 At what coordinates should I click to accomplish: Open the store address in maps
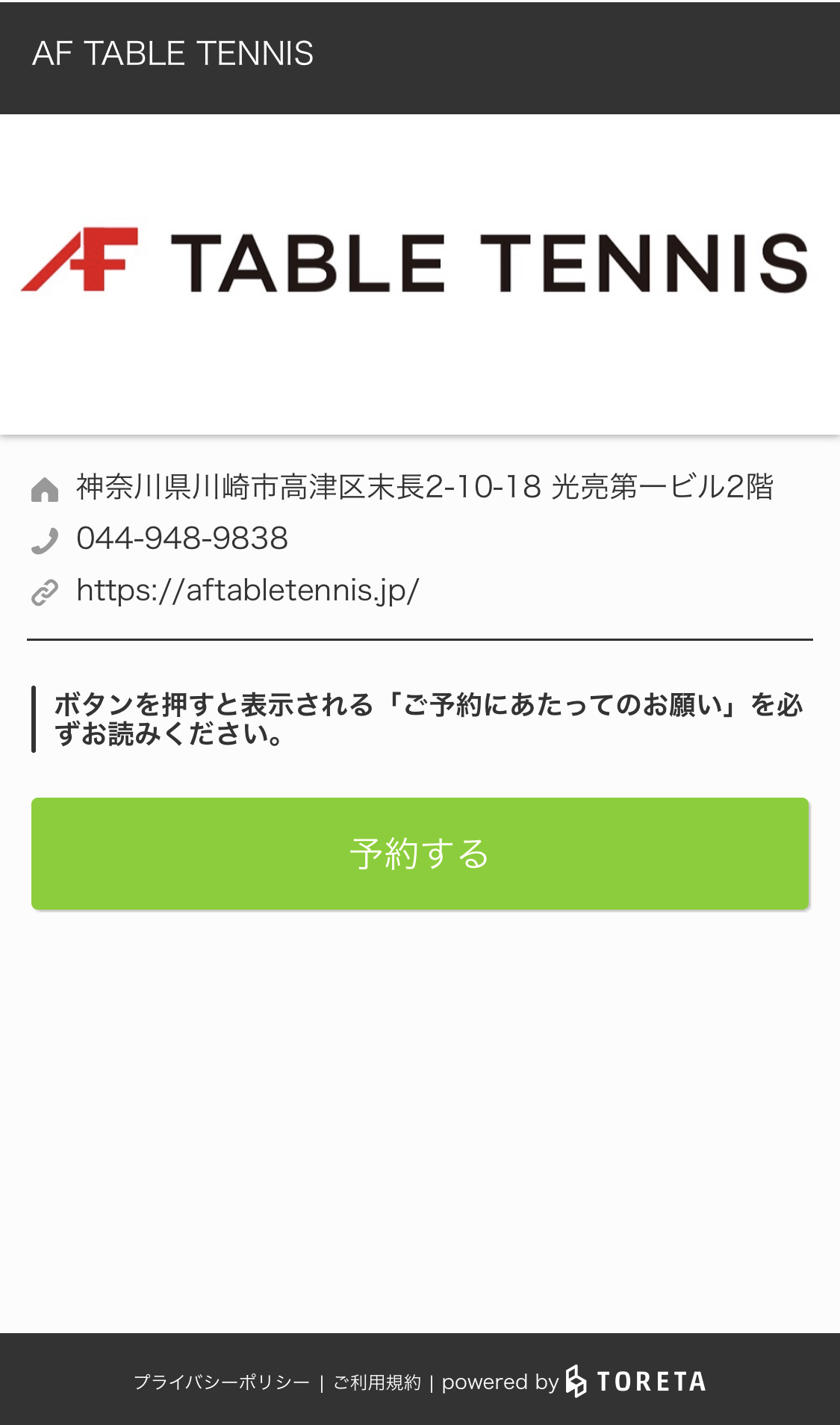pos(425,487)
